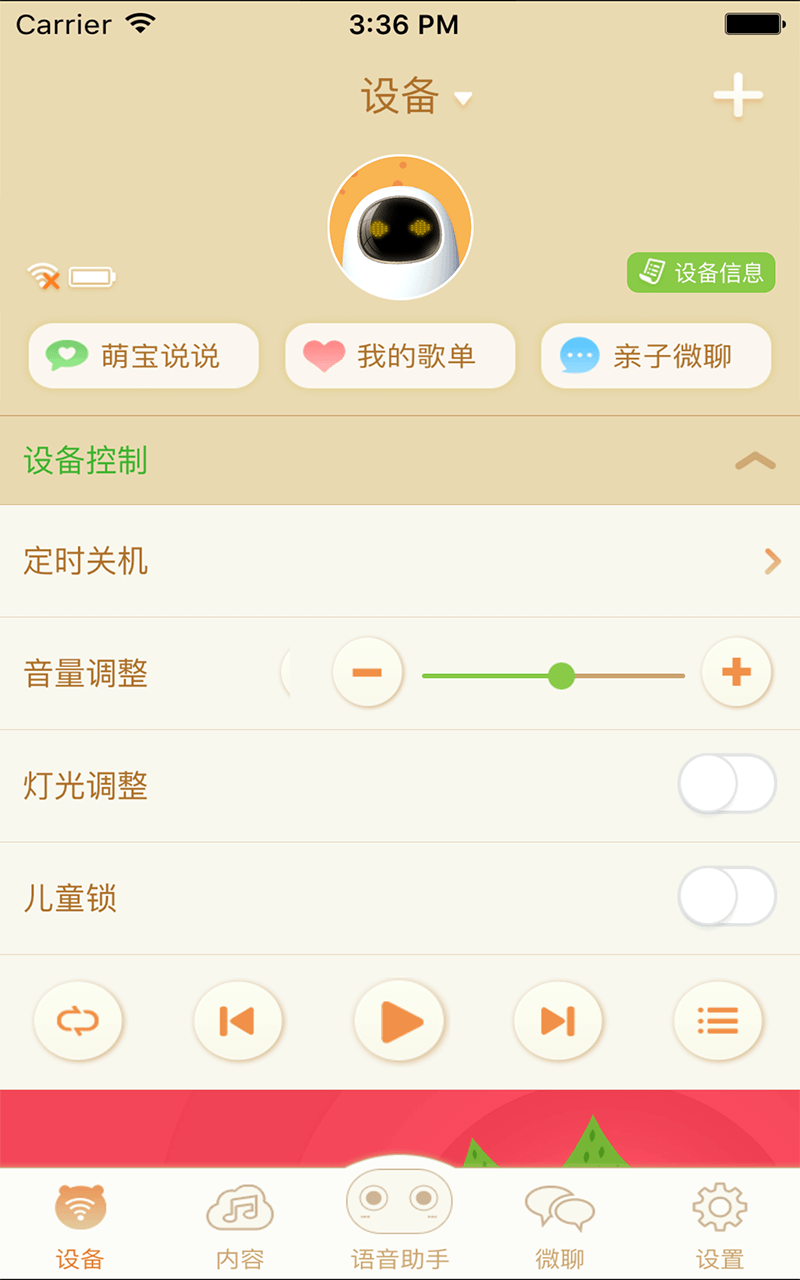Open 定时关机 timer settings
The height and width of the screenshot is (1280, 800).
400,562
